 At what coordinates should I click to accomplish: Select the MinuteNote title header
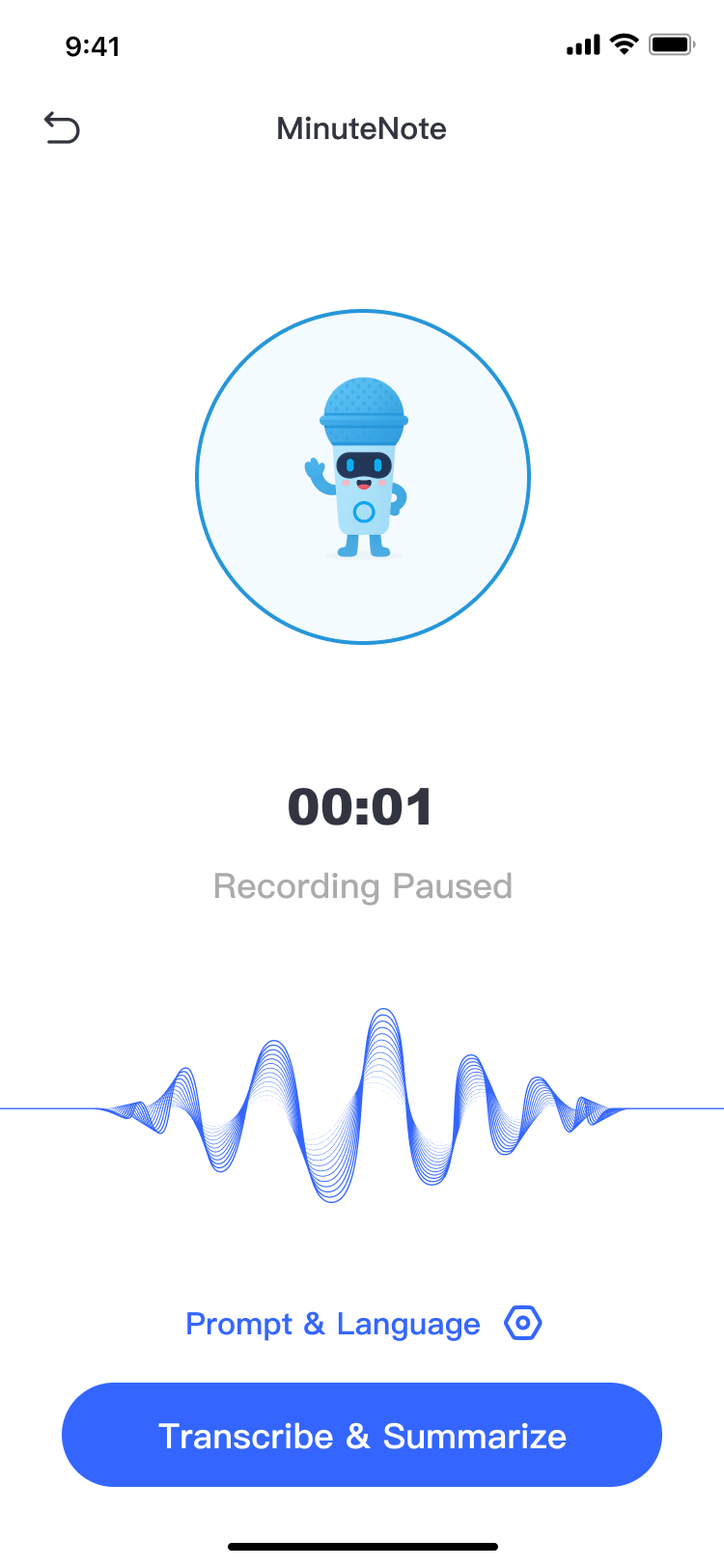pyautogui.click(x=361, y=128)
